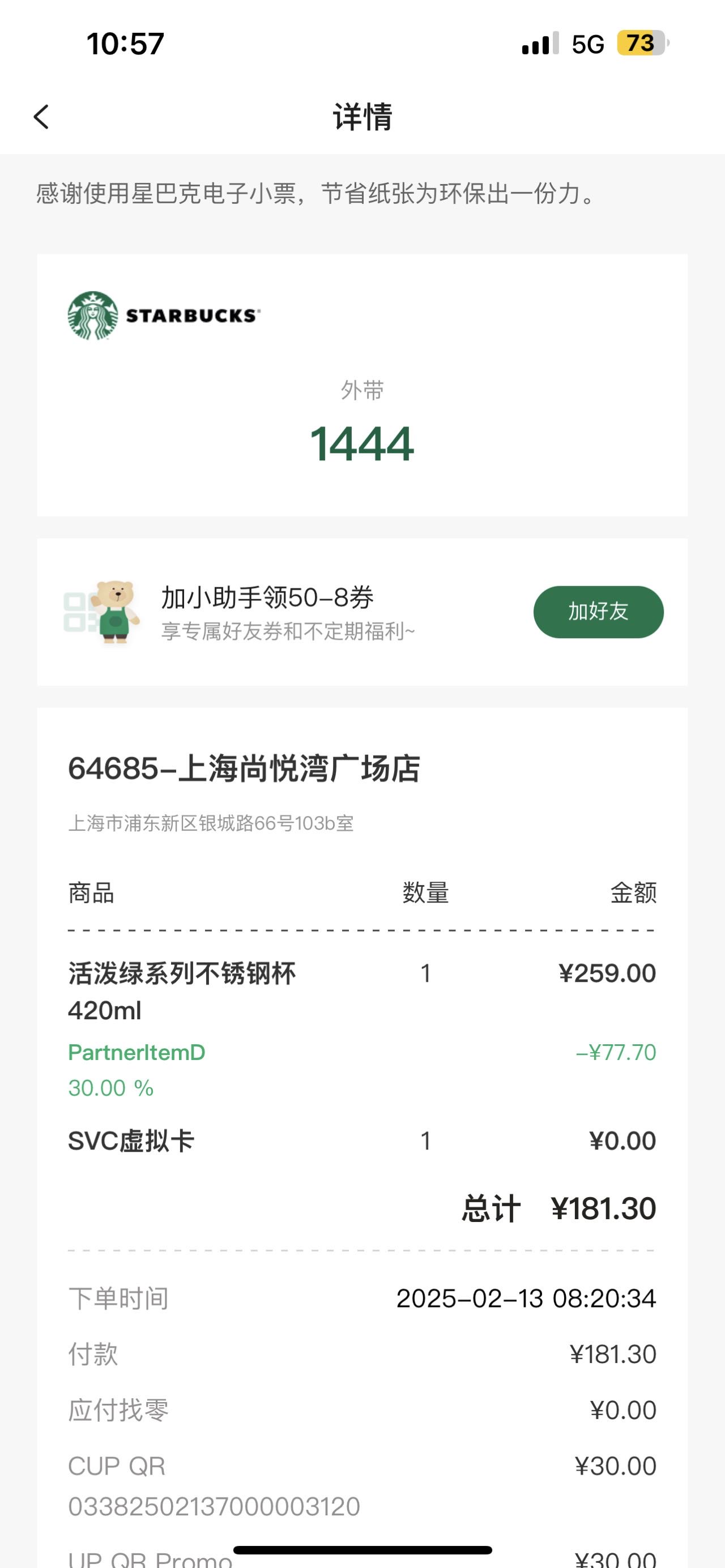Tap the 加好友 button
This screenshot has width=725, height=1568.
(x=598, y=612)
